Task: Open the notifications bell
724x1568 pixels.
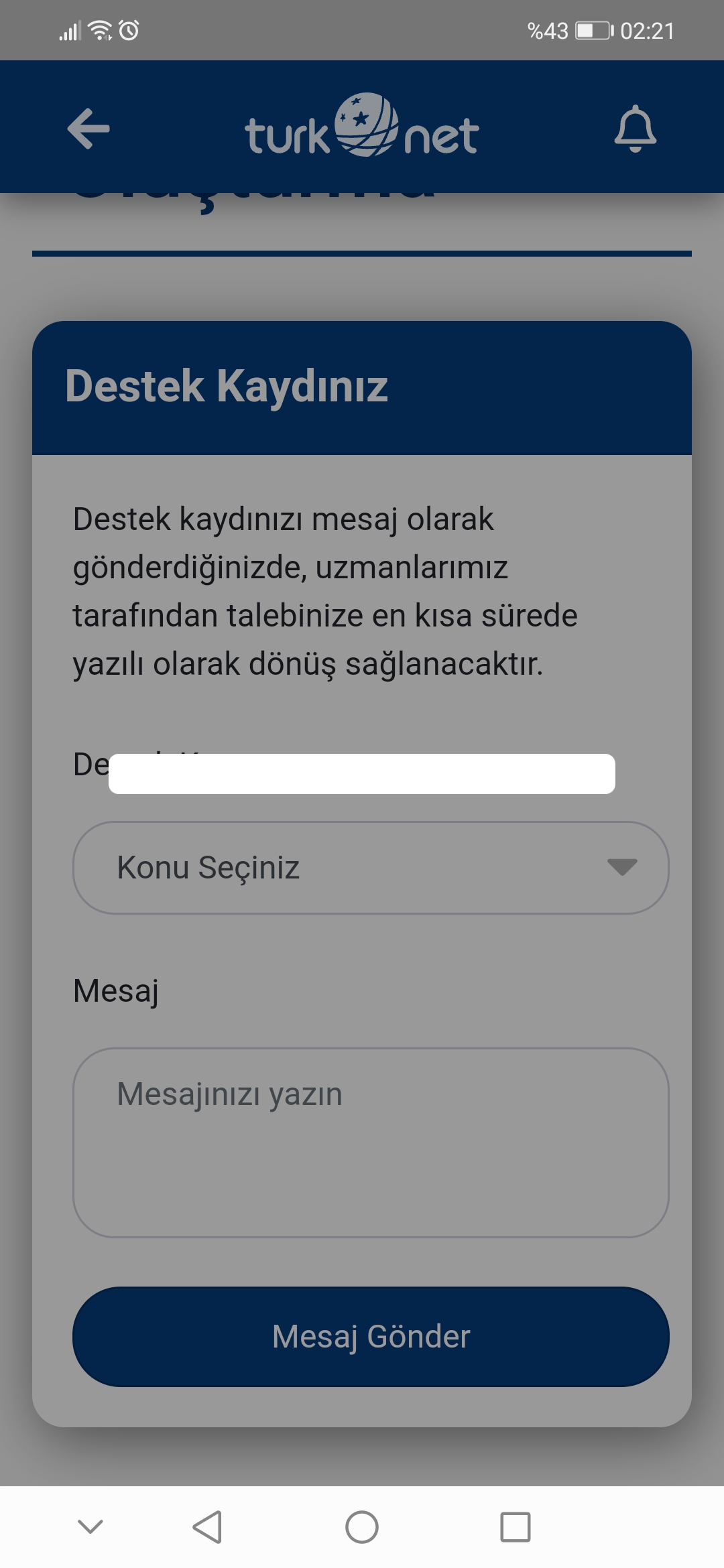Action: tap(635, 129)
